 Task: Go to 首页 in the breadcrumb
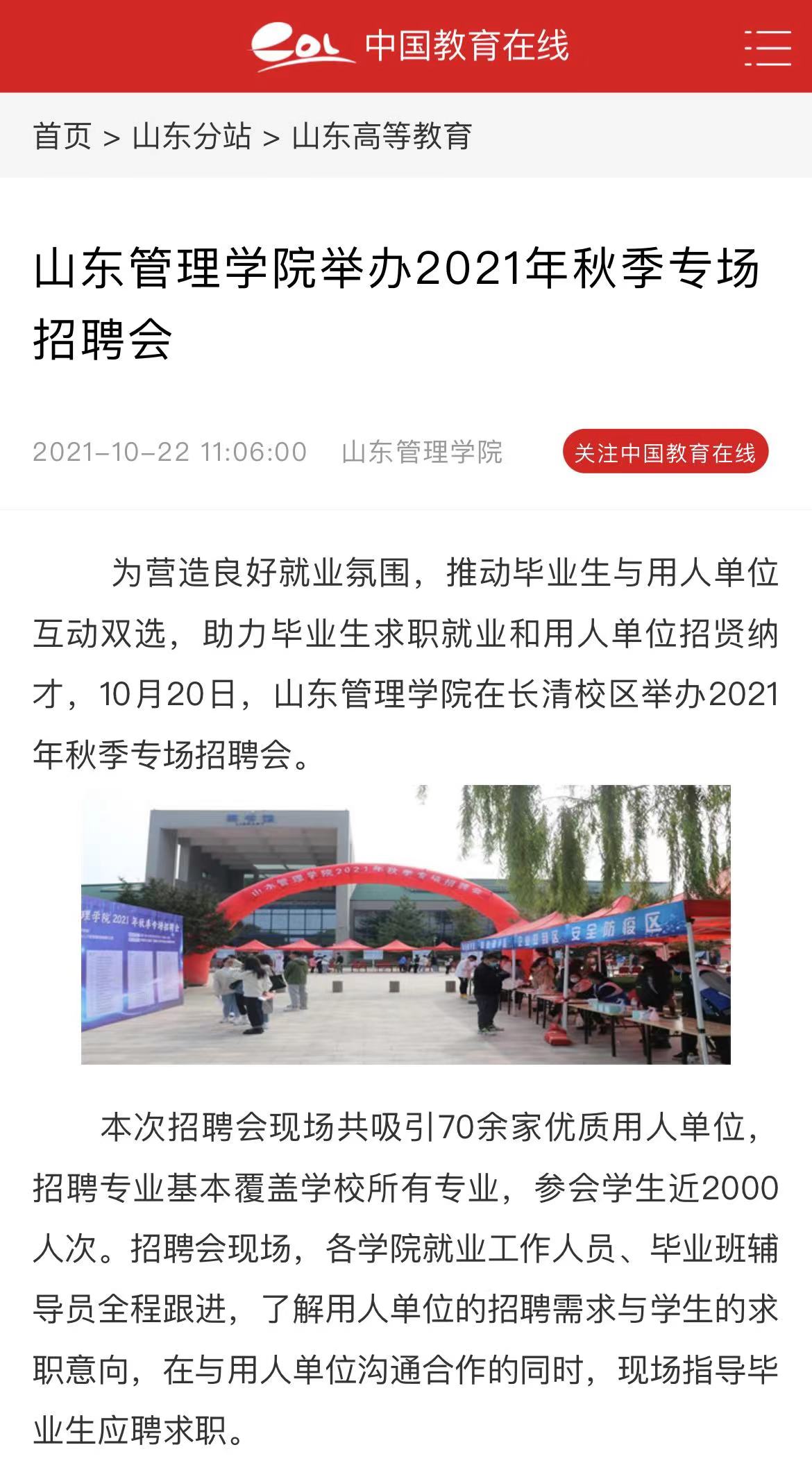coord(62,136)
